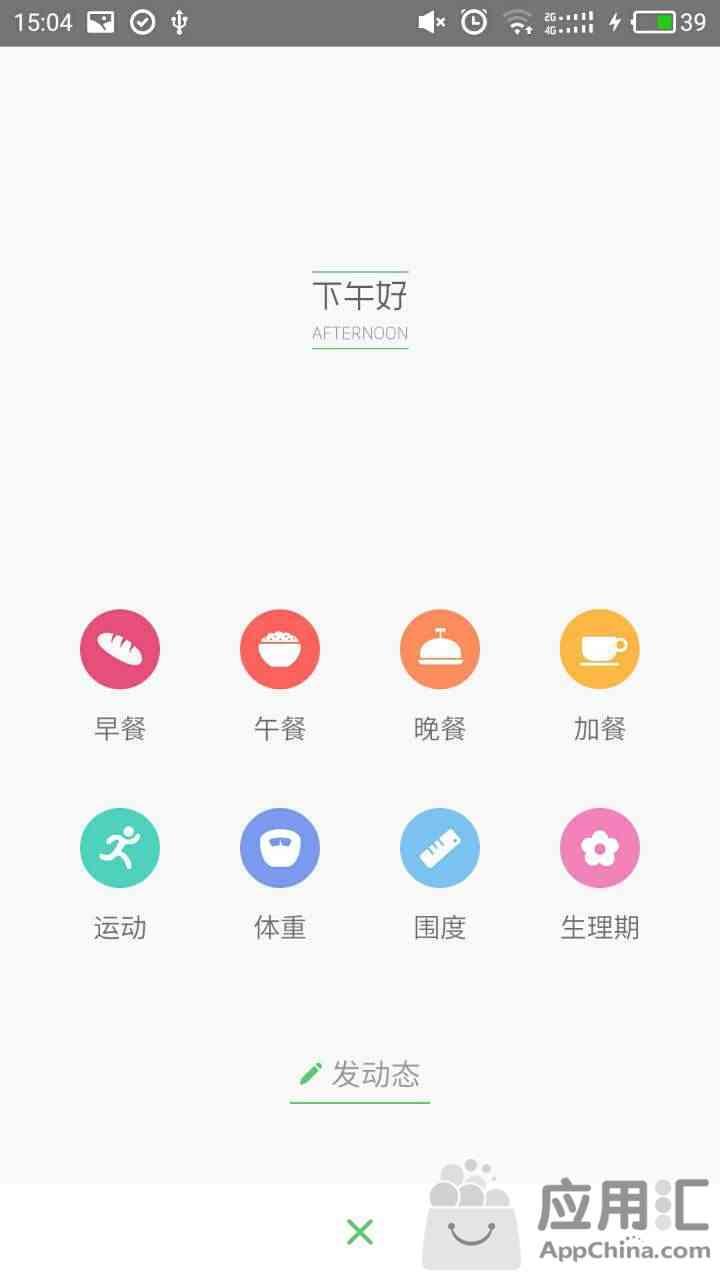Add dinner using the 晚餐 icon
This screenshot has width=720, height=1280.
click(440, 649)
